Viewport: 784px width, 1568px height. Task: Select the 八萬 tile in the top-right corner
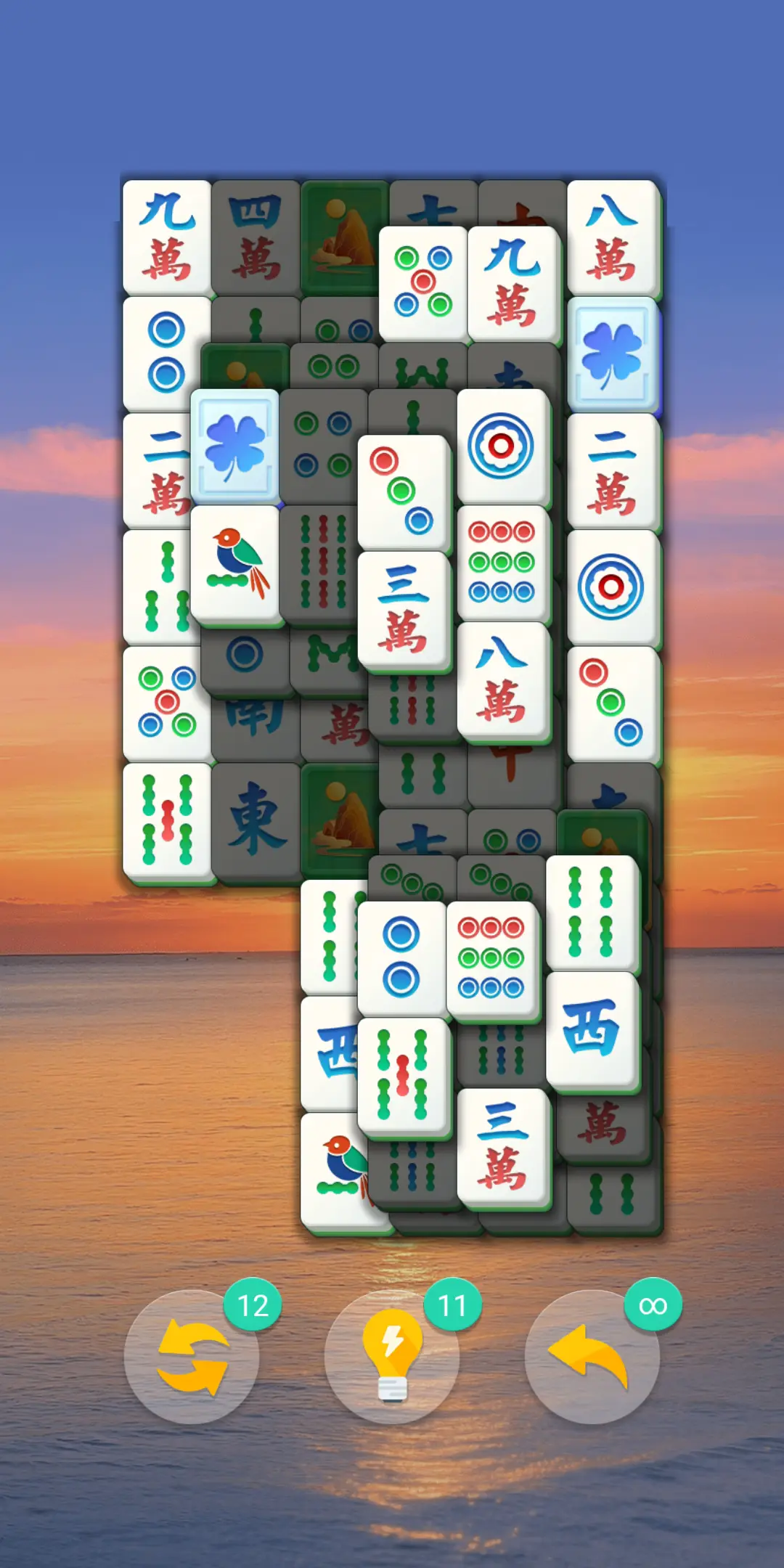[x=612, y=237]
